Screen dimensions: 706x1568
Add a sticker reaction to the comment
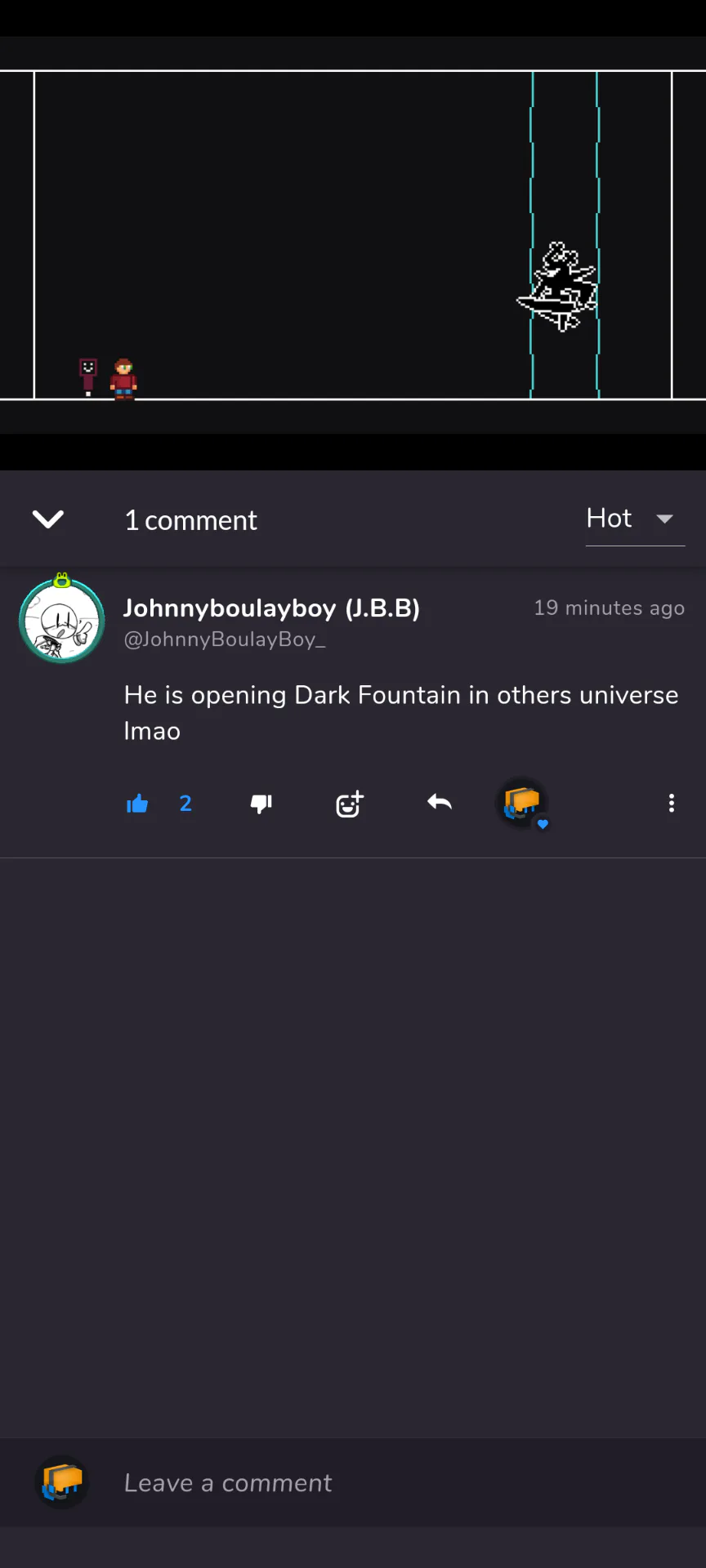tap(350, 804)
